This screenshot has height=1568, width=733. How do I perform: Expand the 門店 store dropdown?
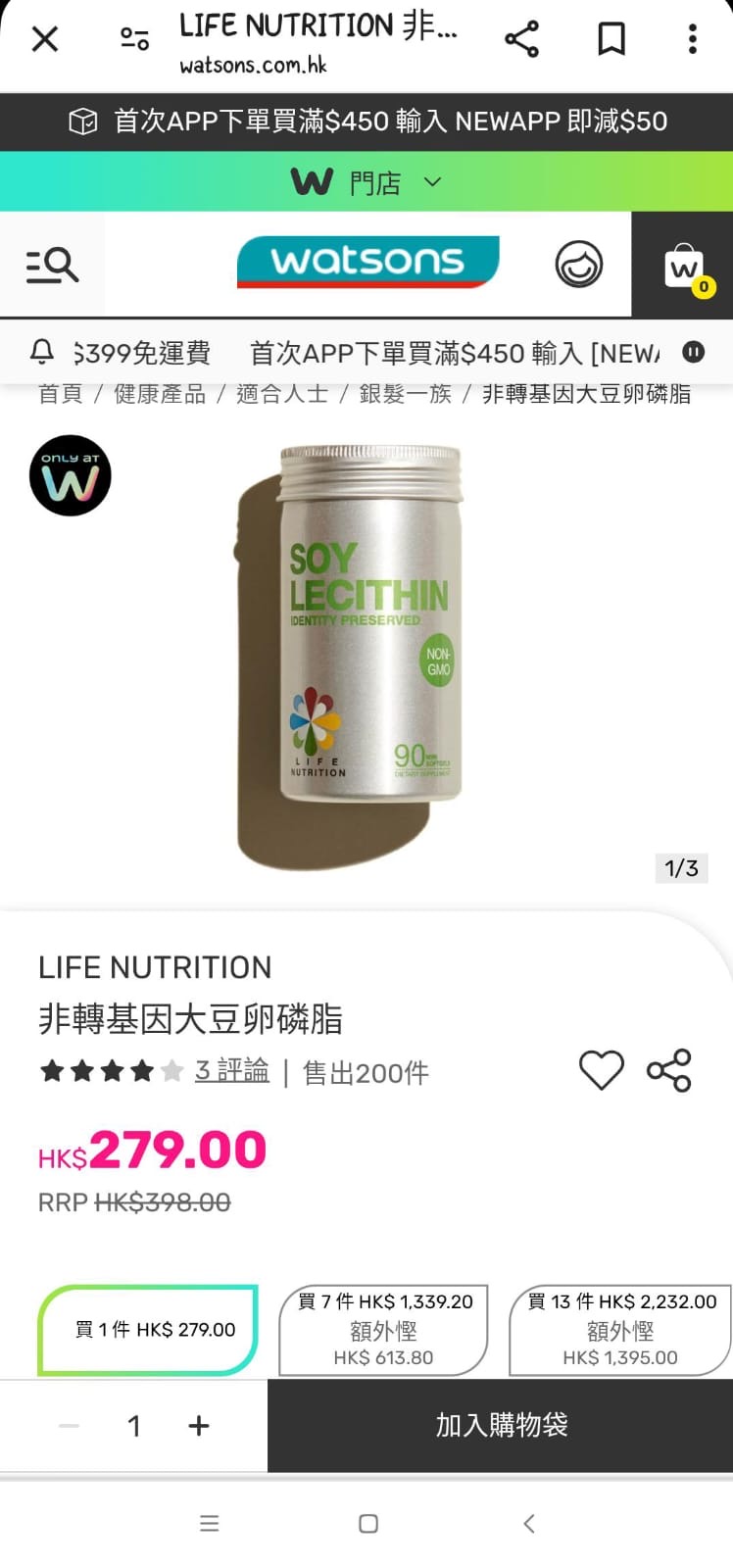[x=366, y=182]
